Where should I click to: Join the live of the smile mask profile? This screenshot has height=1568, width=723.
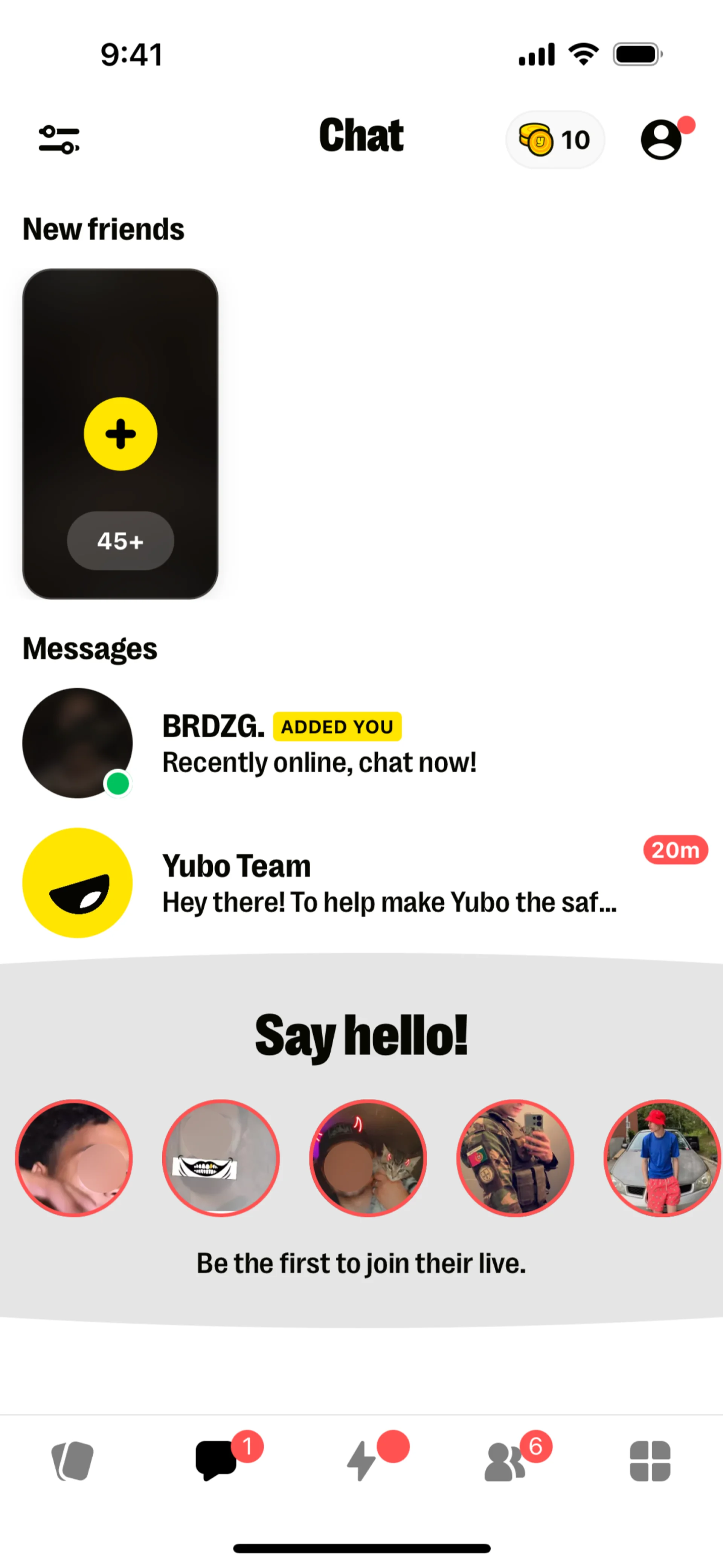pos(221,1158)
